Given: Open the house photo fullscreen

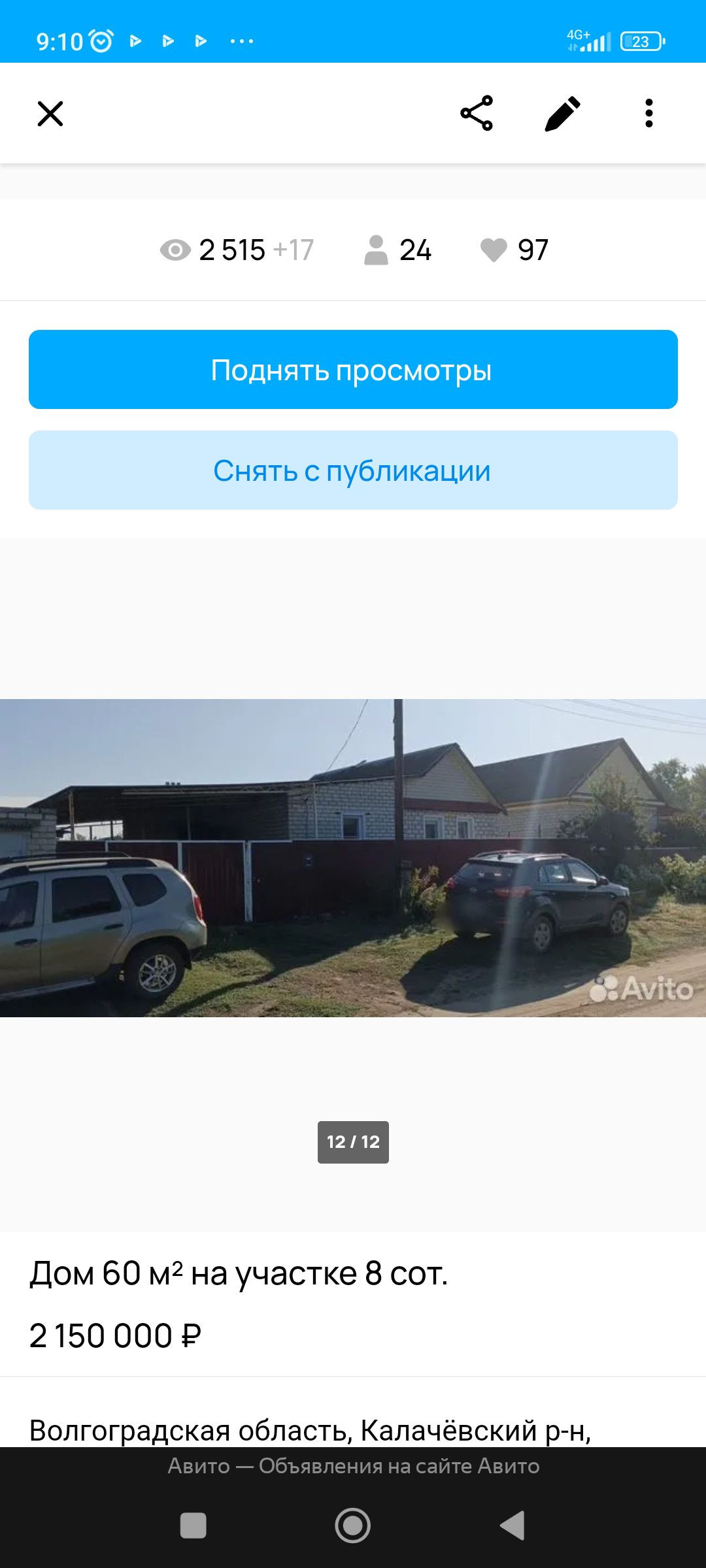Looking at the screenshot, I should coord(353,857).
